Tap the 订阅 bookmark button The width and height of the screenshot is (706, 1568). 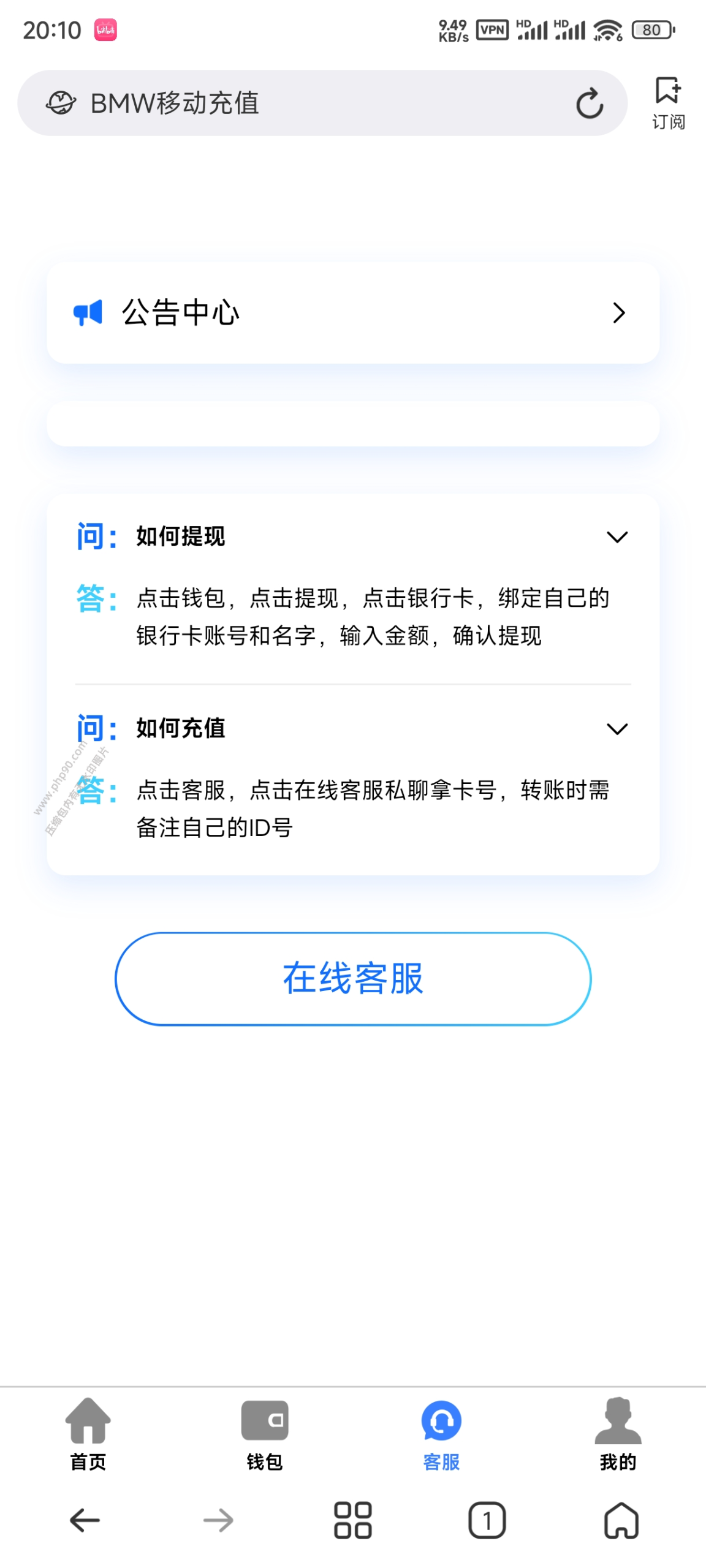point(667,103)
